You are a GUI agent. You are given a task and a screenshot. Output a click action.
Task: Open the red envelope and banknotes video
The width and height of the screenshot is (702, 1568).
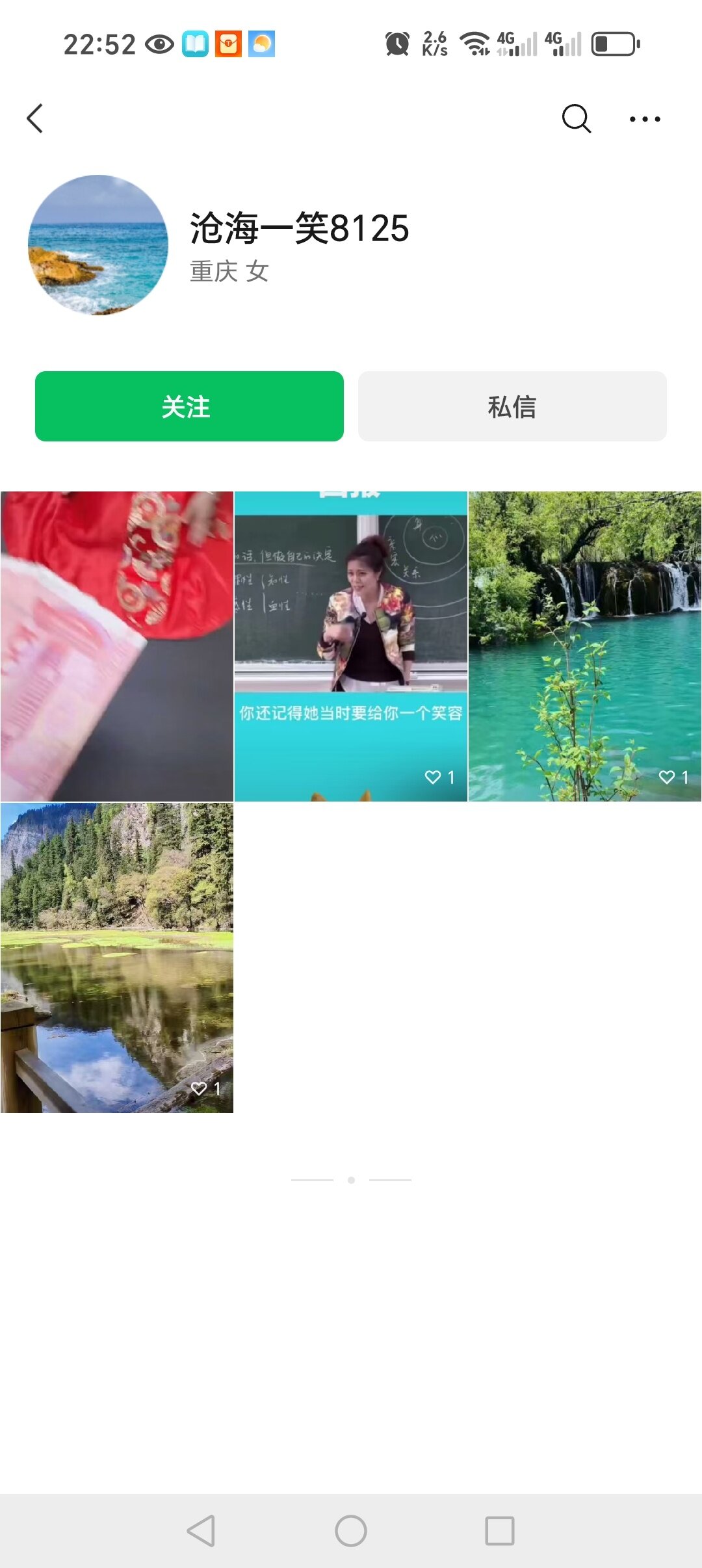click(117, 646)
